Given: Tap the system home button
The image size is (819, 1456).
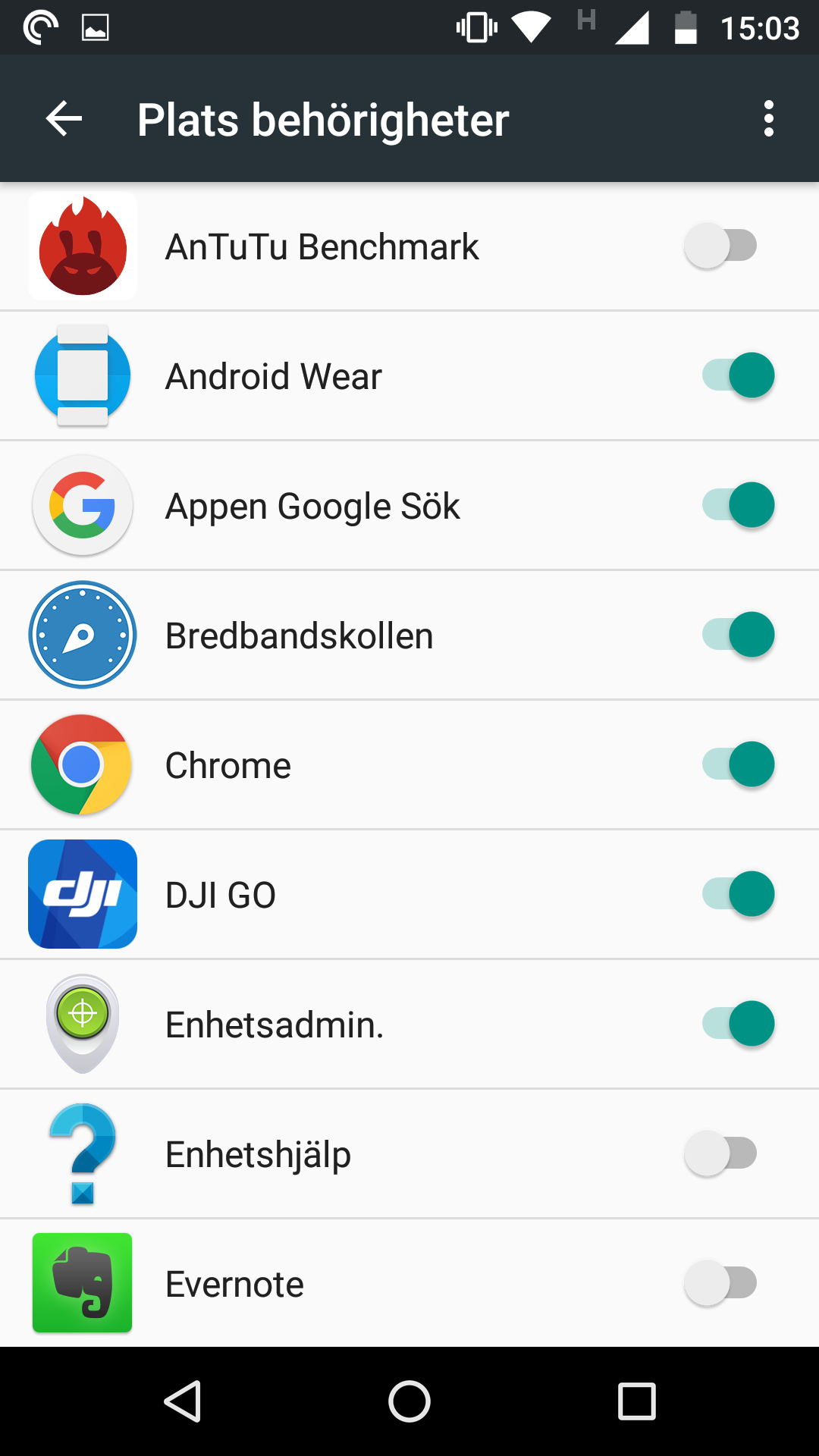Looking at the screenshot, I should click(x=409, y=1401).
